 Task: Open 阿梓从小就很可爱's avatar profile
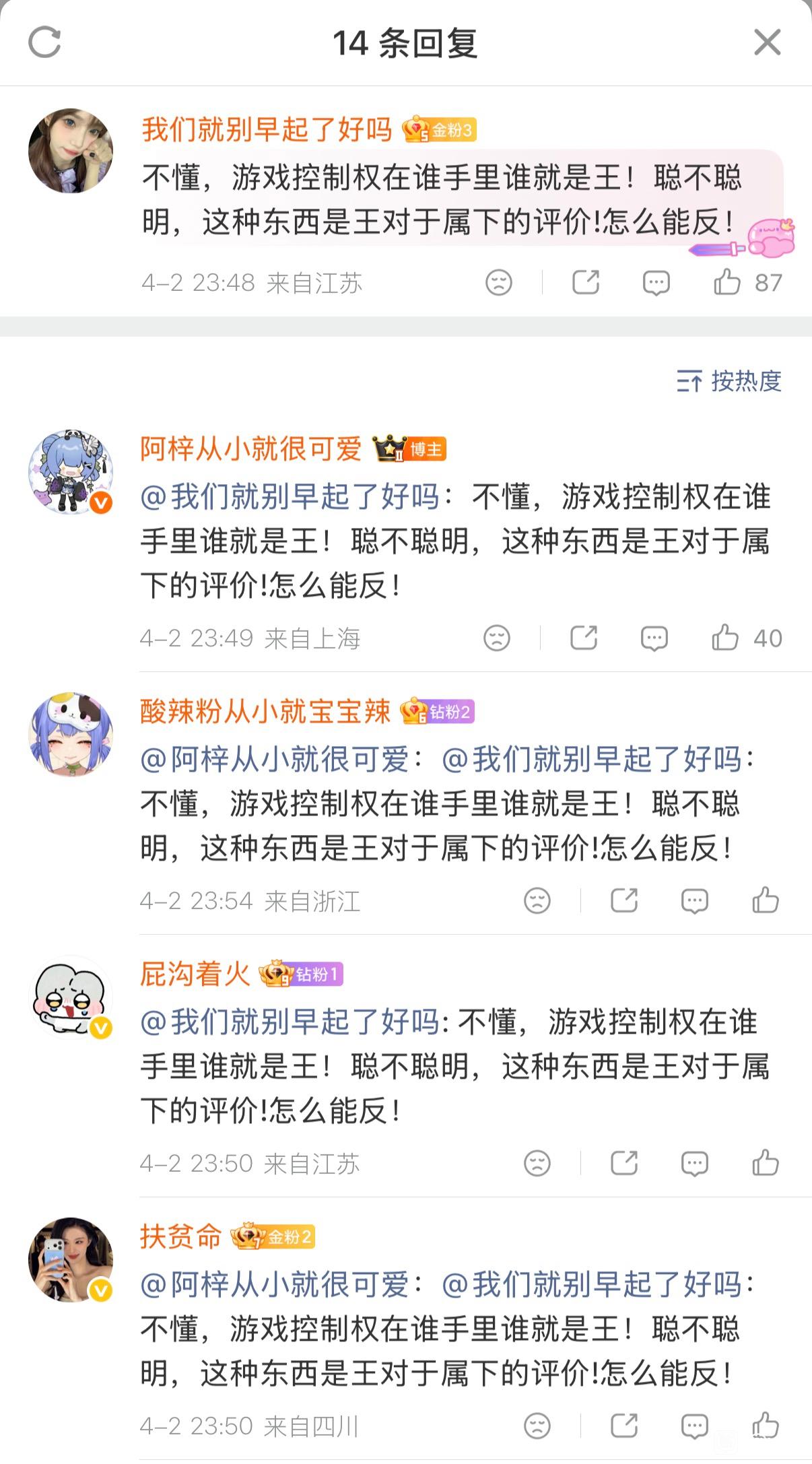point(71,472)
